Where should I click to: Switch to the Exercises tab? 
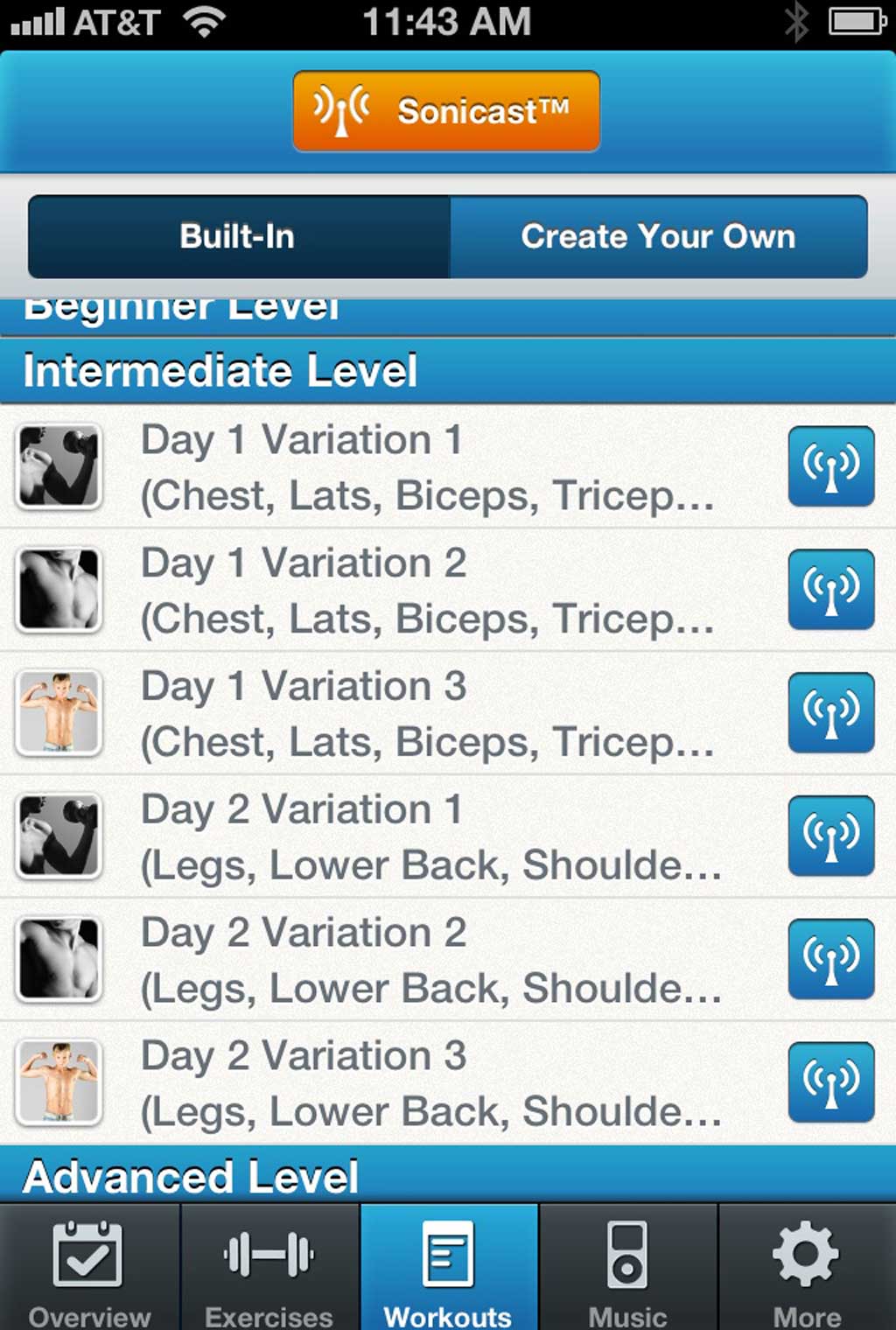pos(269,1269)
